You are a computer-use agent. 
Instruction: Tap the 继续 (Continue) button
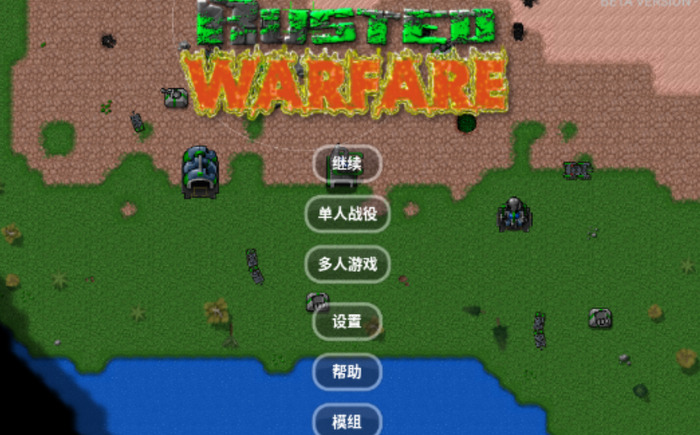347,164
